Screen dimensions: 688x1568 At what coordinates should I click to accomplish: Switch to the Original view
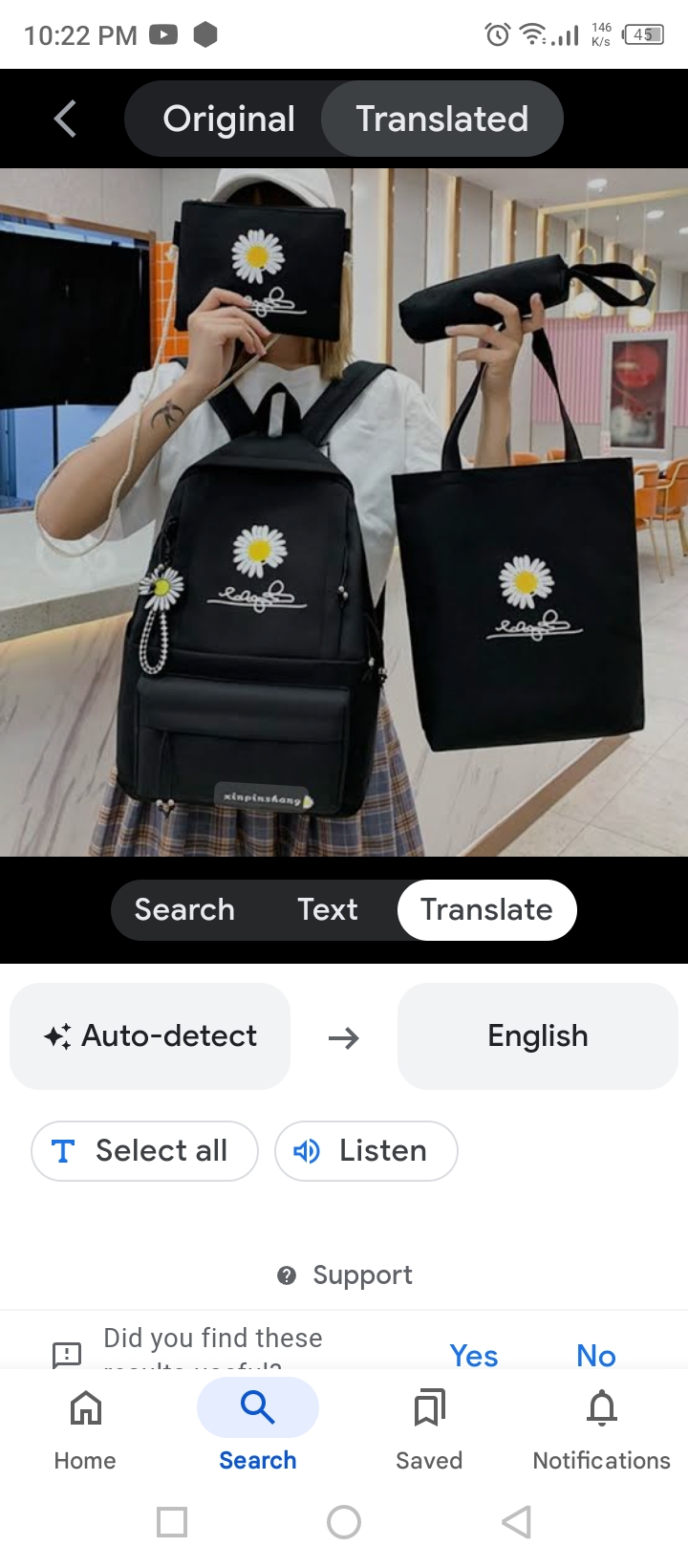(x=228, y=119)
